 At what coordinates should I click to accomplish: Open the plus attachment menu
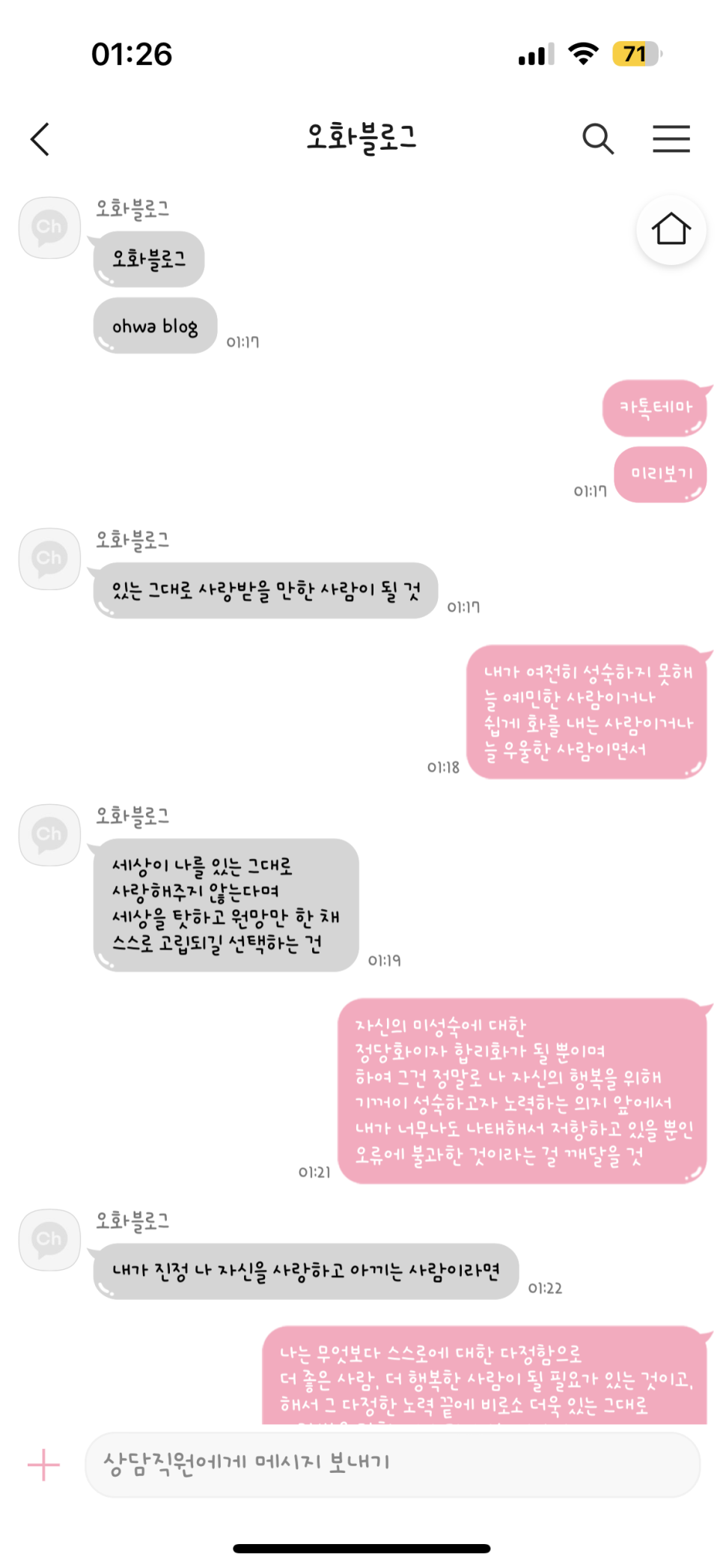click(x=43, y=1465)
